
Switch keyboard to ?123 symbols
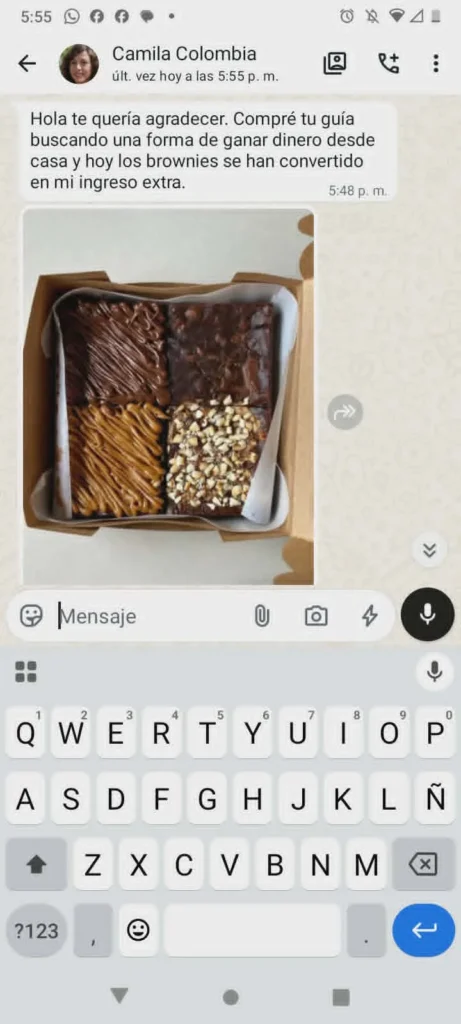point(37,931)
